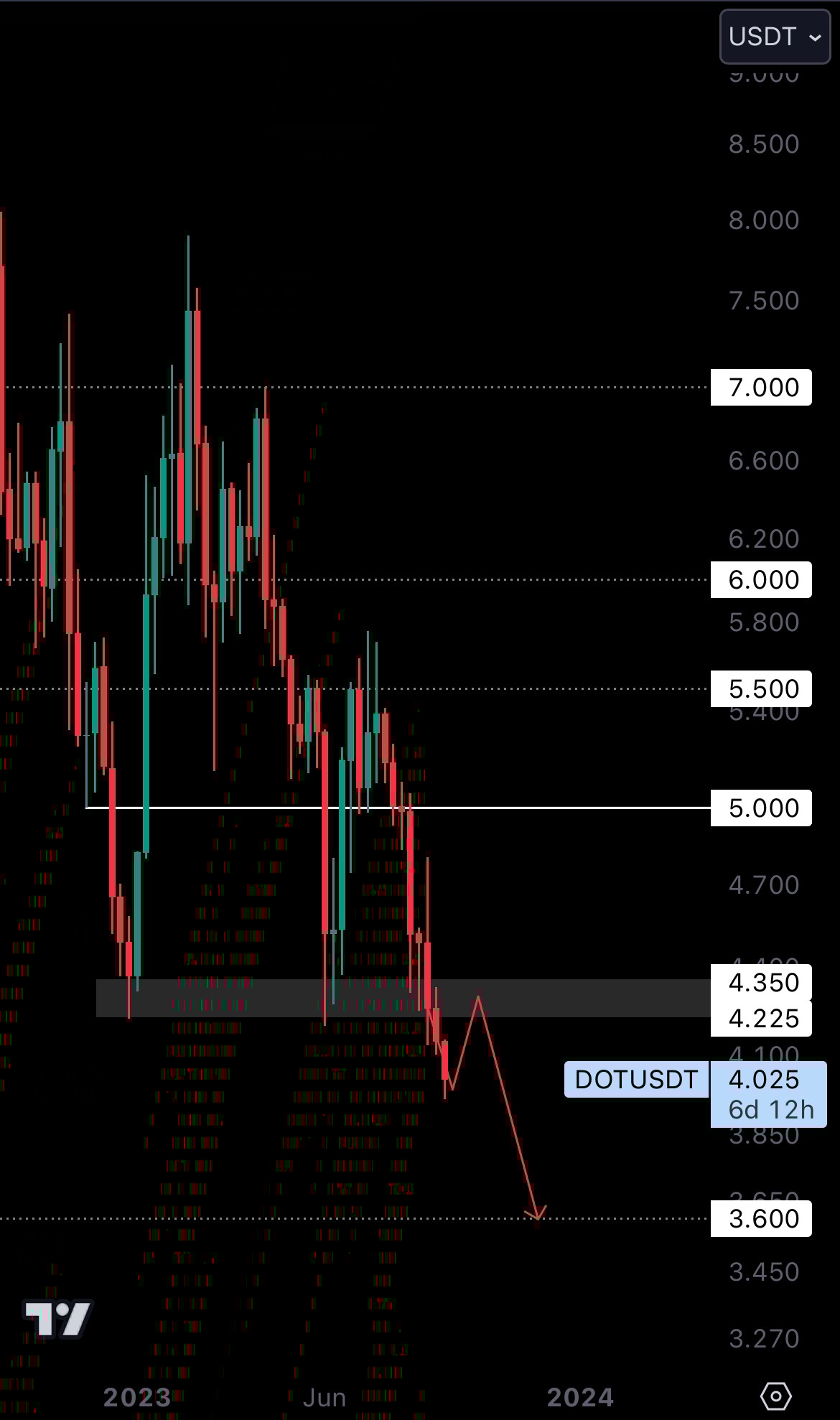Screen dimensions: 840x1420
Task: Click 2023 on the time axis
Action: (x=139, y=1396)
